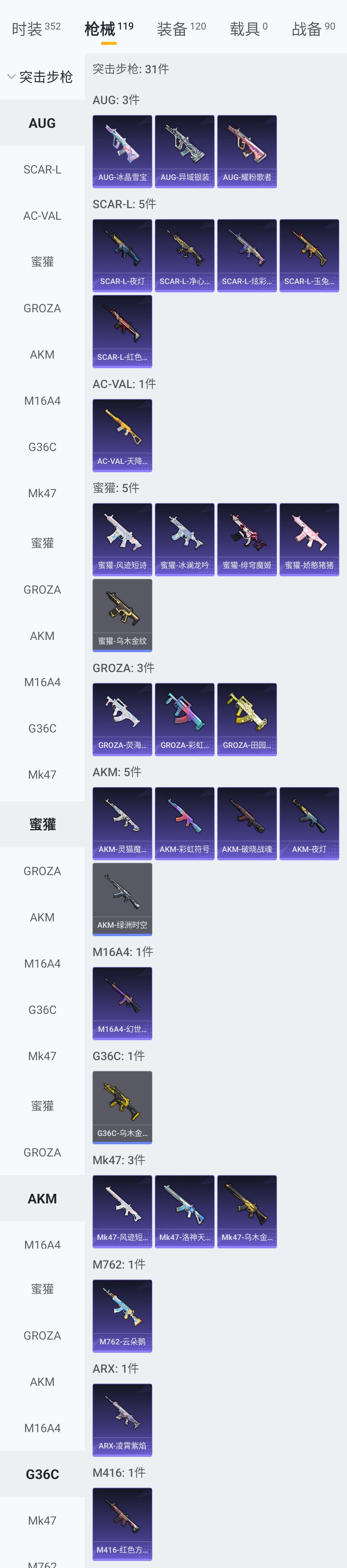Screen dimensions: 347x1568
Task: View the ARX-凌霄紫焰 skin
Action: click(122, 1420)
